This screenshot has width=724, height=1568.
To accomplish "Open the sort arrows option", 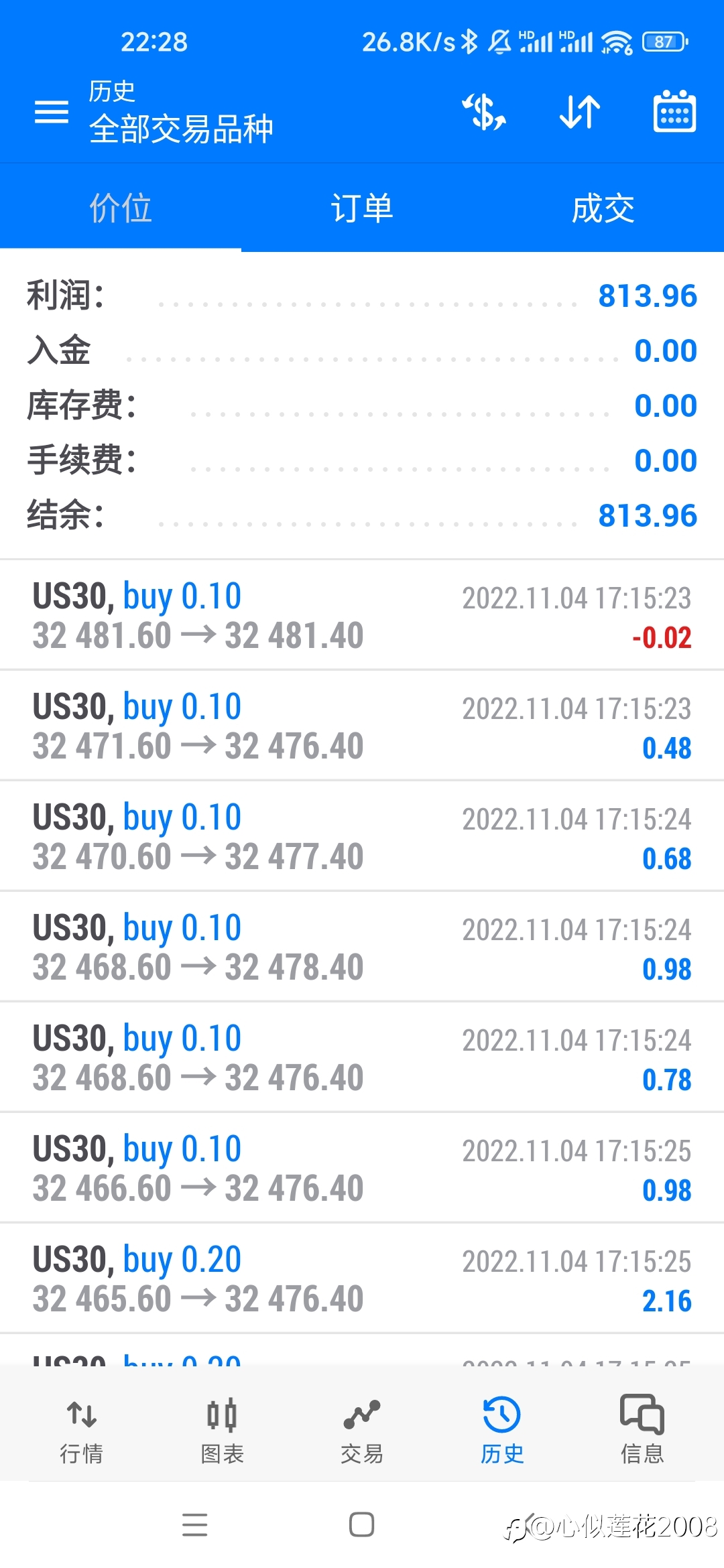I will (579, 112).
